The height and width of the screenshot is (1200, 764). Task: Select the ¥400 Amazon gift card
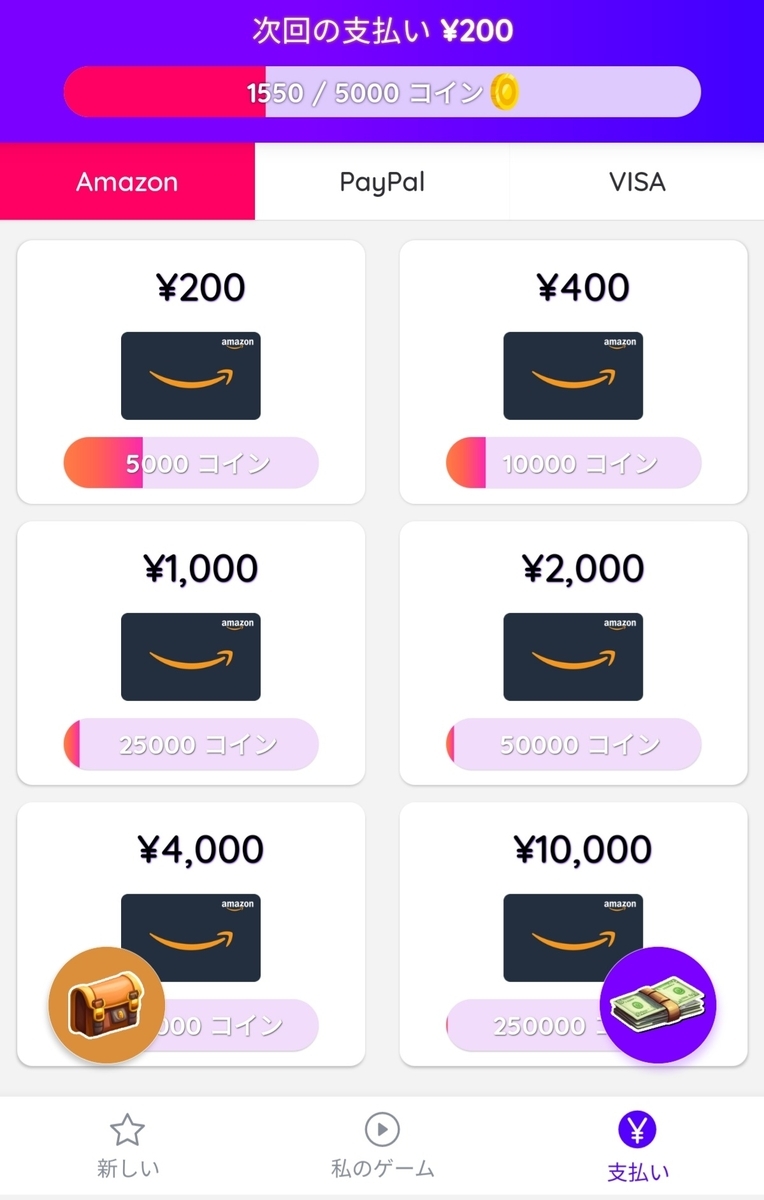[573, 372]
